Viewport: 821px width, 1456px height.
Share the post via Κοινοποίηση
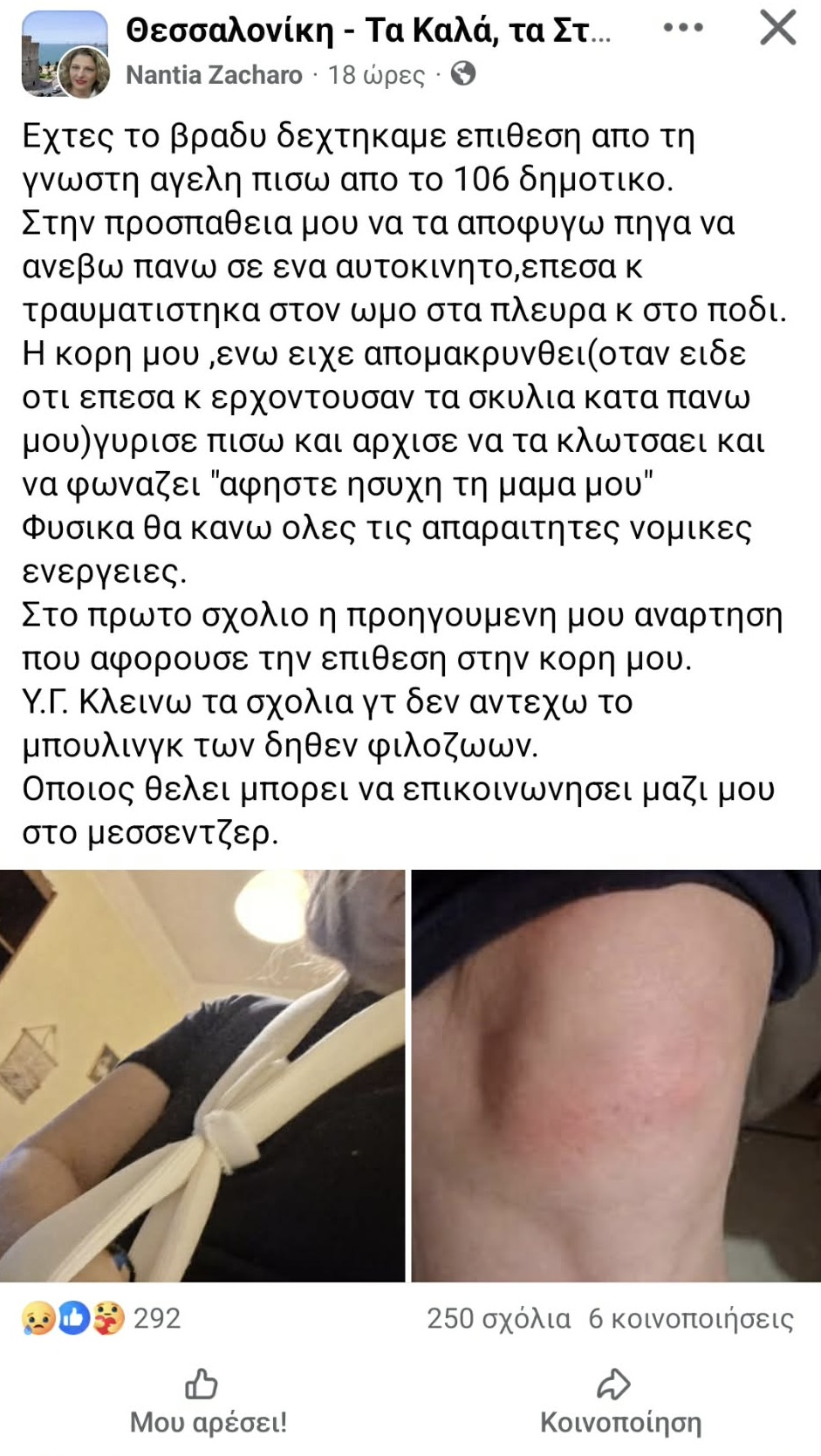pos(620,1402)
